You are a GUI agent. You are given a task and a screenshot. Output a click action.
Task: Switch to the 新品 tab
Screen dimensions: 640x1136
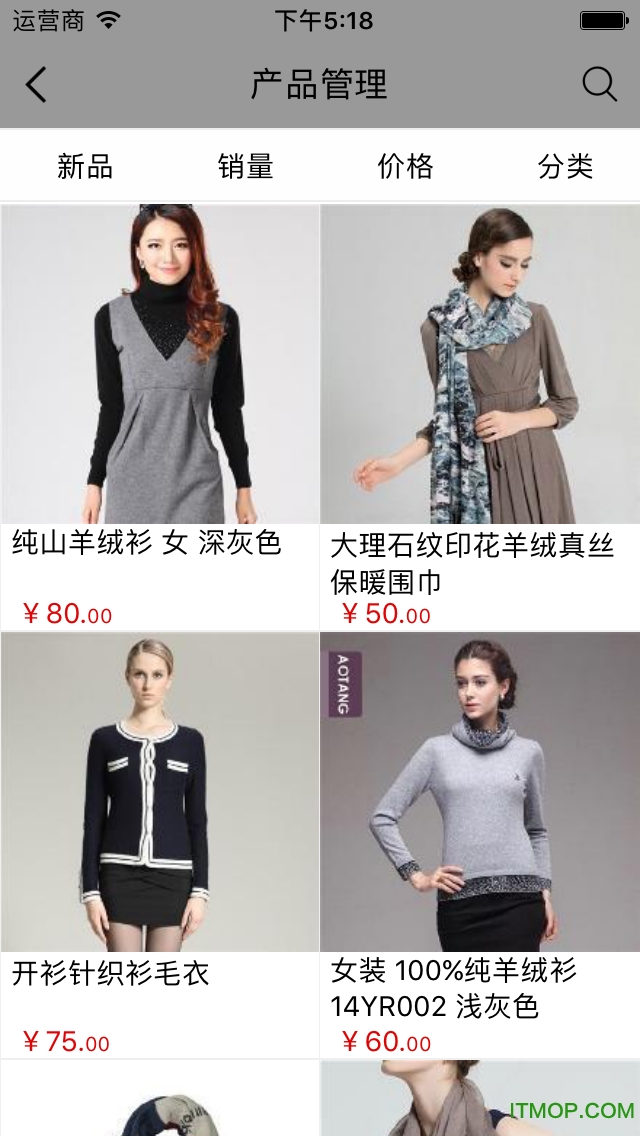pyautogui.click(x=85, y=166)
